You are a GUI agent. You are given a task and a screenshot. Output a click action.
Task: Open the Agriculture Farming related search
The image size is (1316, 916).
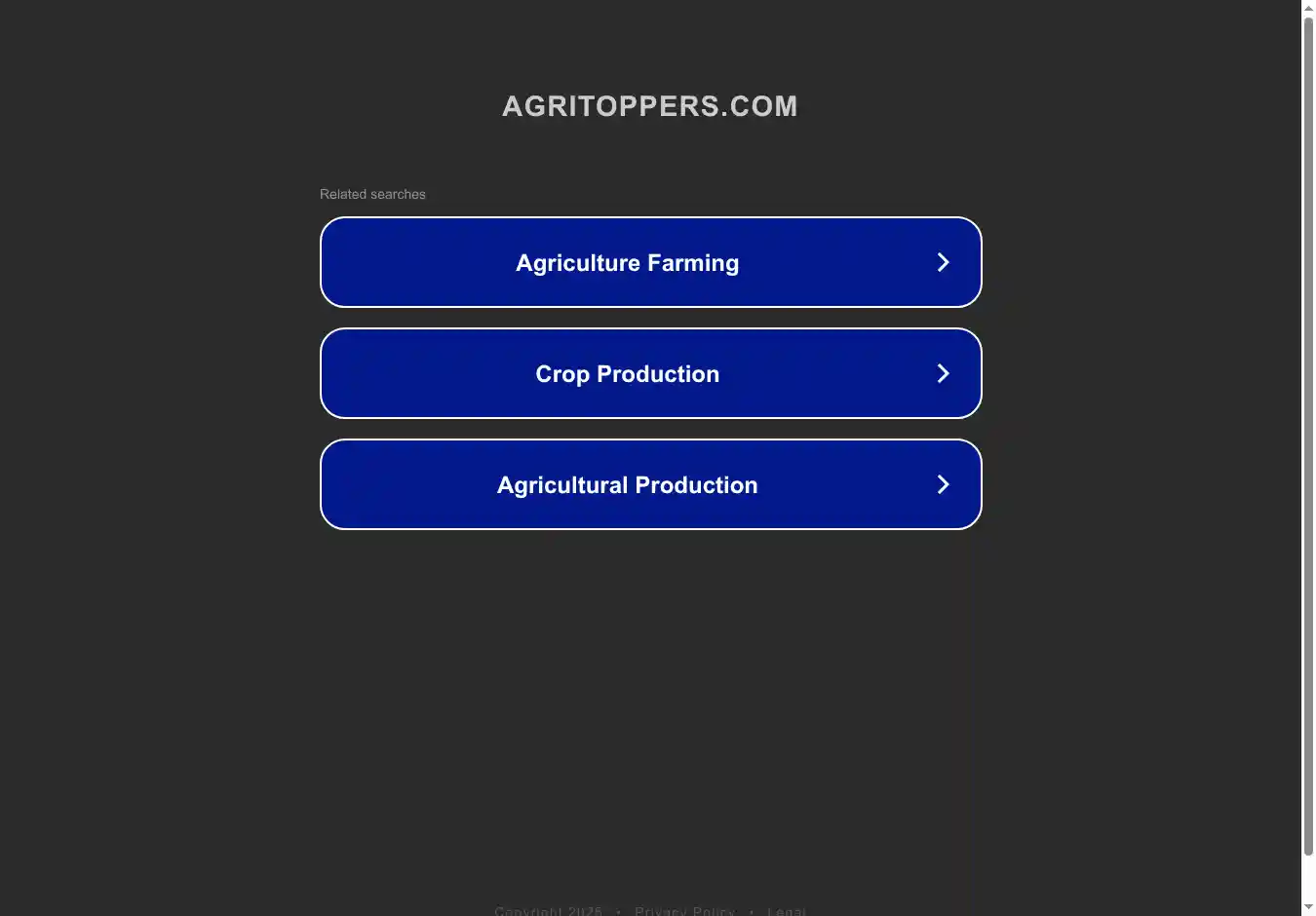(x=650, y=262)
